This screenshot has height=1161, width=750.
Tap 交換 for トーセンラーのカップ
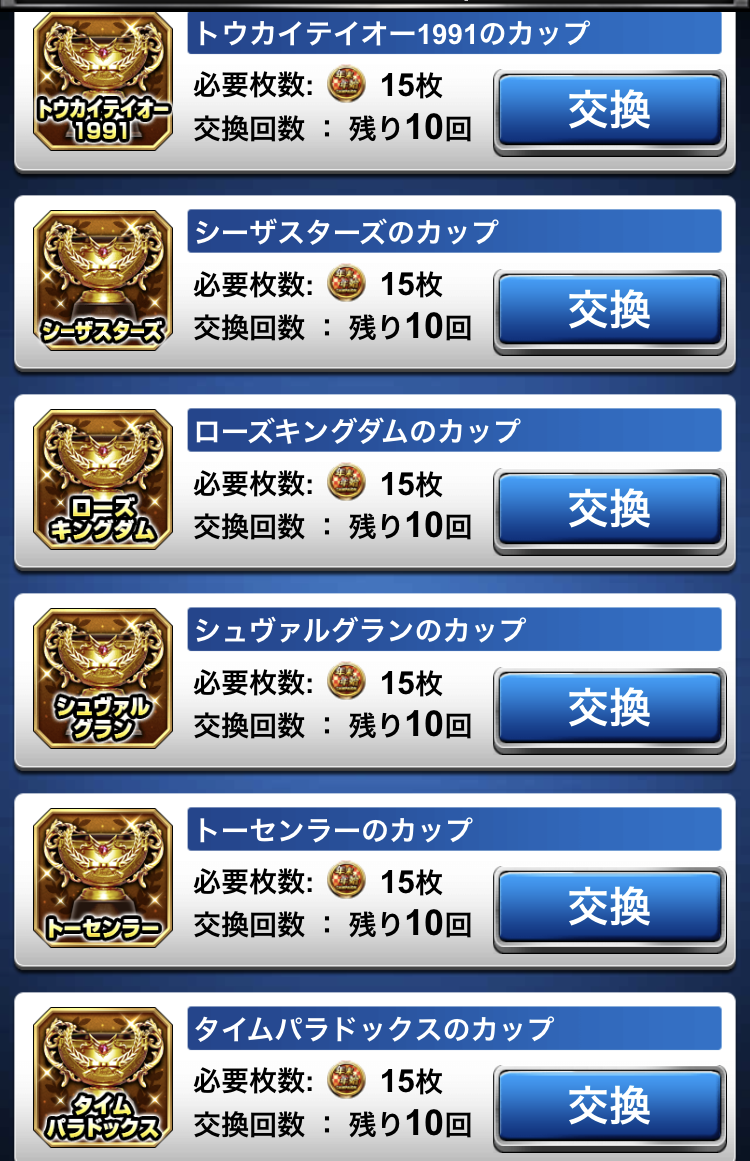point(609,906)
